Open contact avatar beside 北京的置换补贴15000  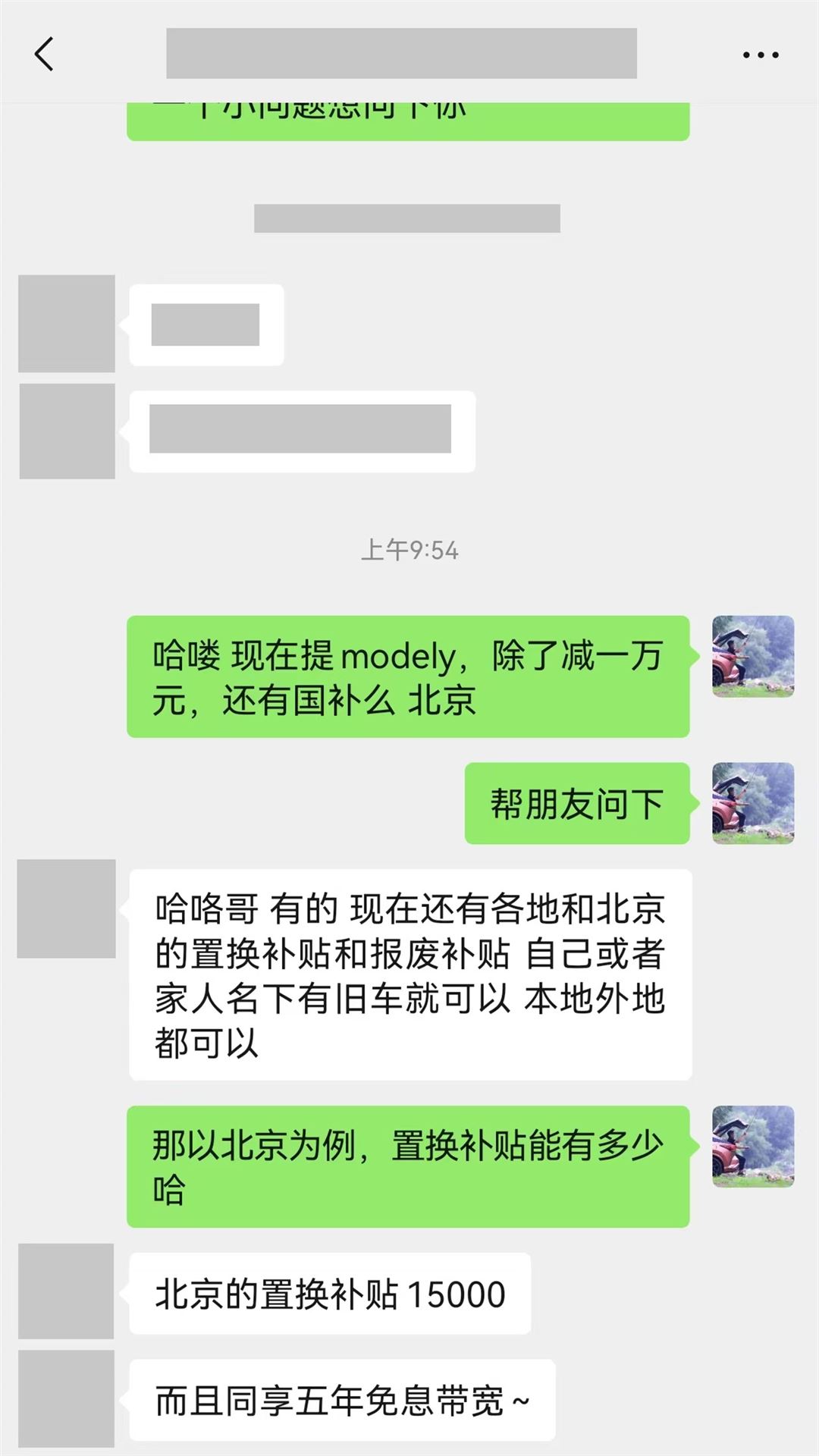[x=67, y=1291]
